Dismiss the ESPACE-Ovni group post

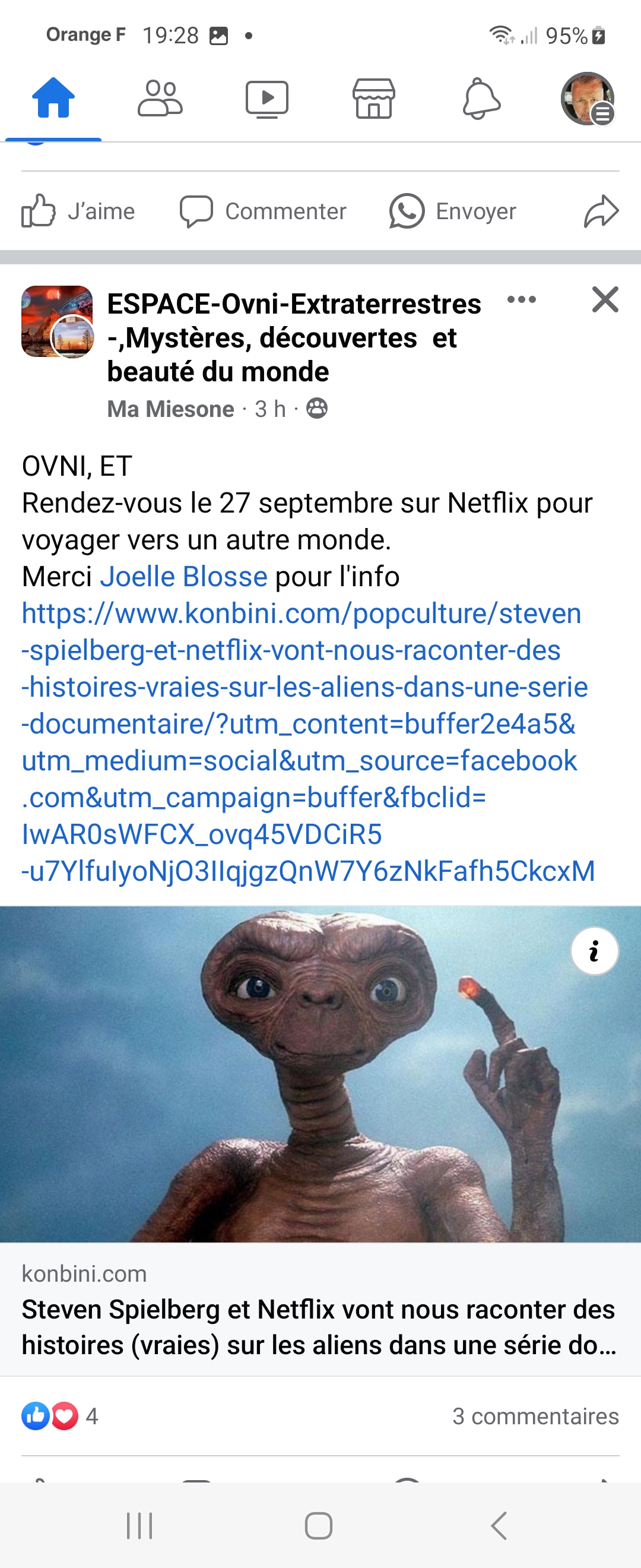605,299
